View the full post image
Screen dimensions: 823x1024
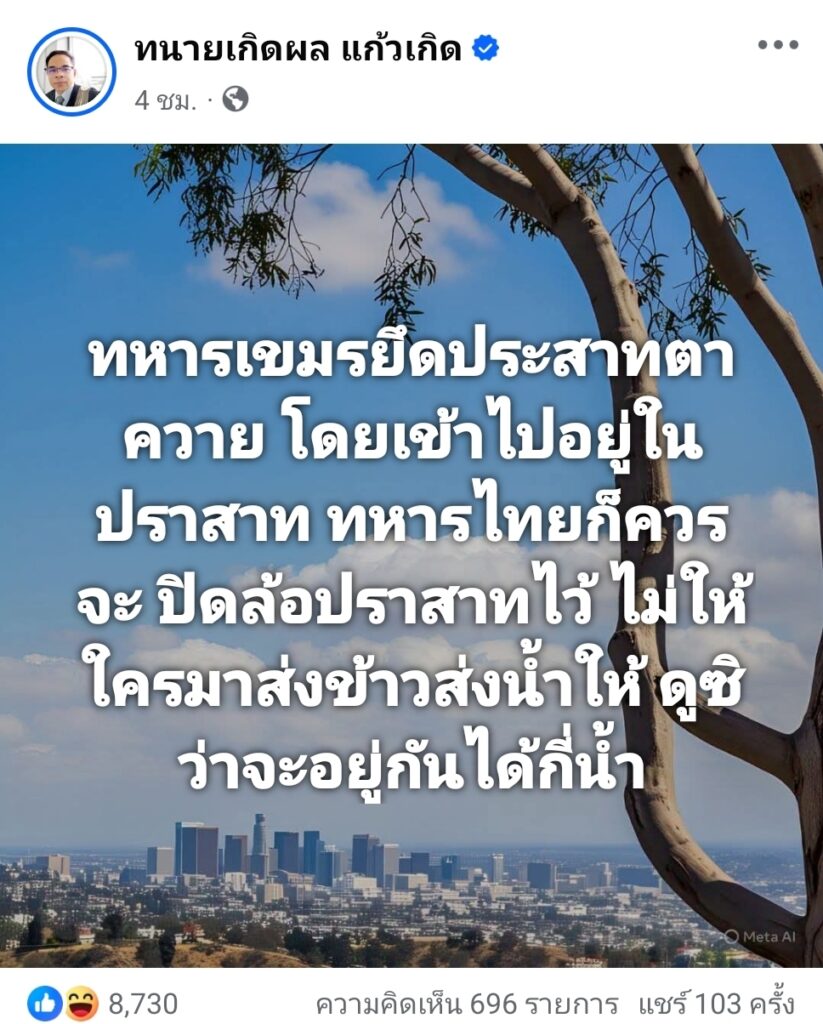pos(411,555)
